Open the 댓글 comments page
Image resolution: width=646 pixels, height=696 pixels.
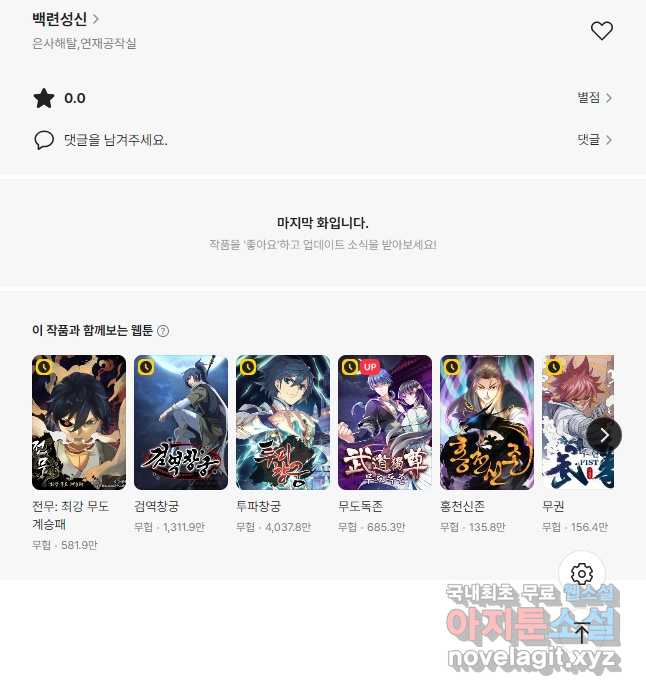click(x=594, y=140)
